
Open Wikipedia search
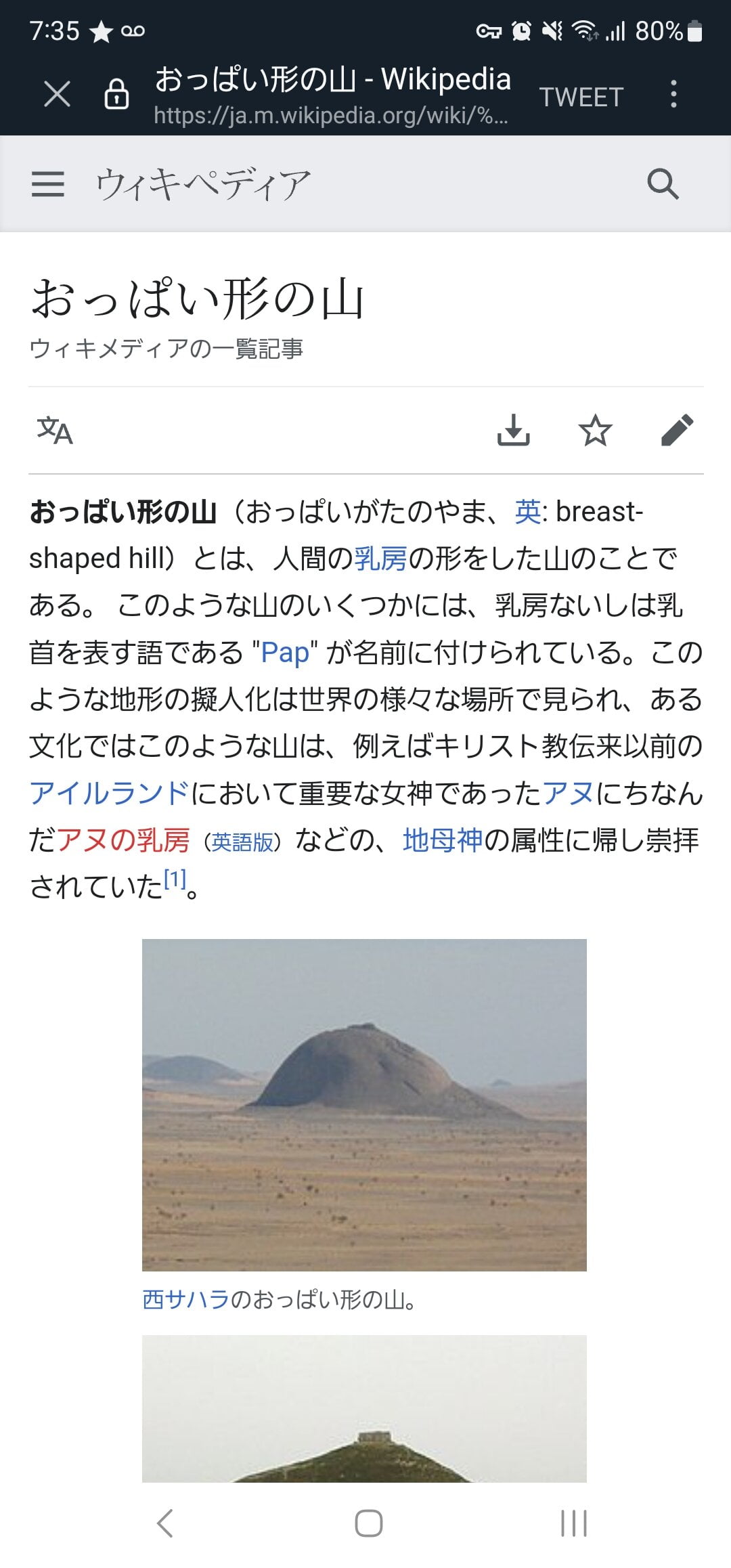(663, 183)
